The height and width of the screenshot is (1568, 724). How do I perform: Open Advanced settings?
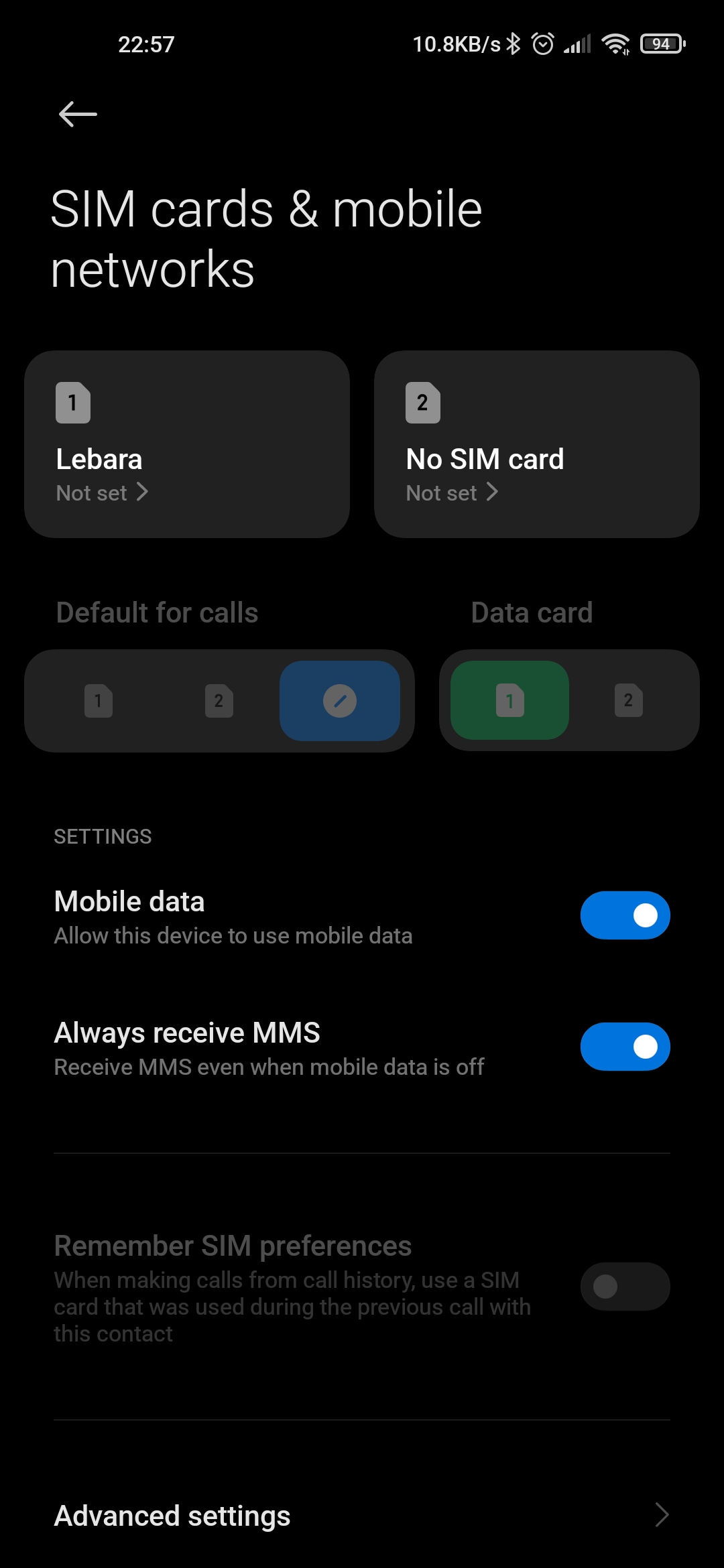coord(362,1516)
